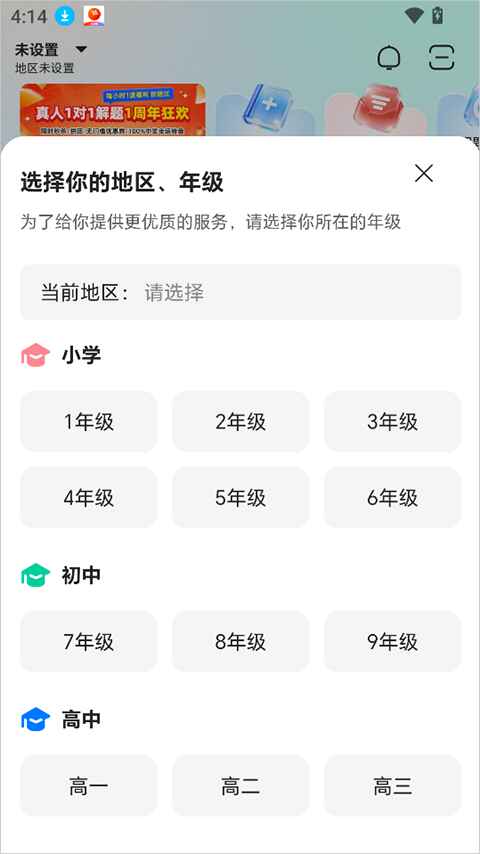
Task: Tap the 6年级 option
Action: tap(392, 497)
